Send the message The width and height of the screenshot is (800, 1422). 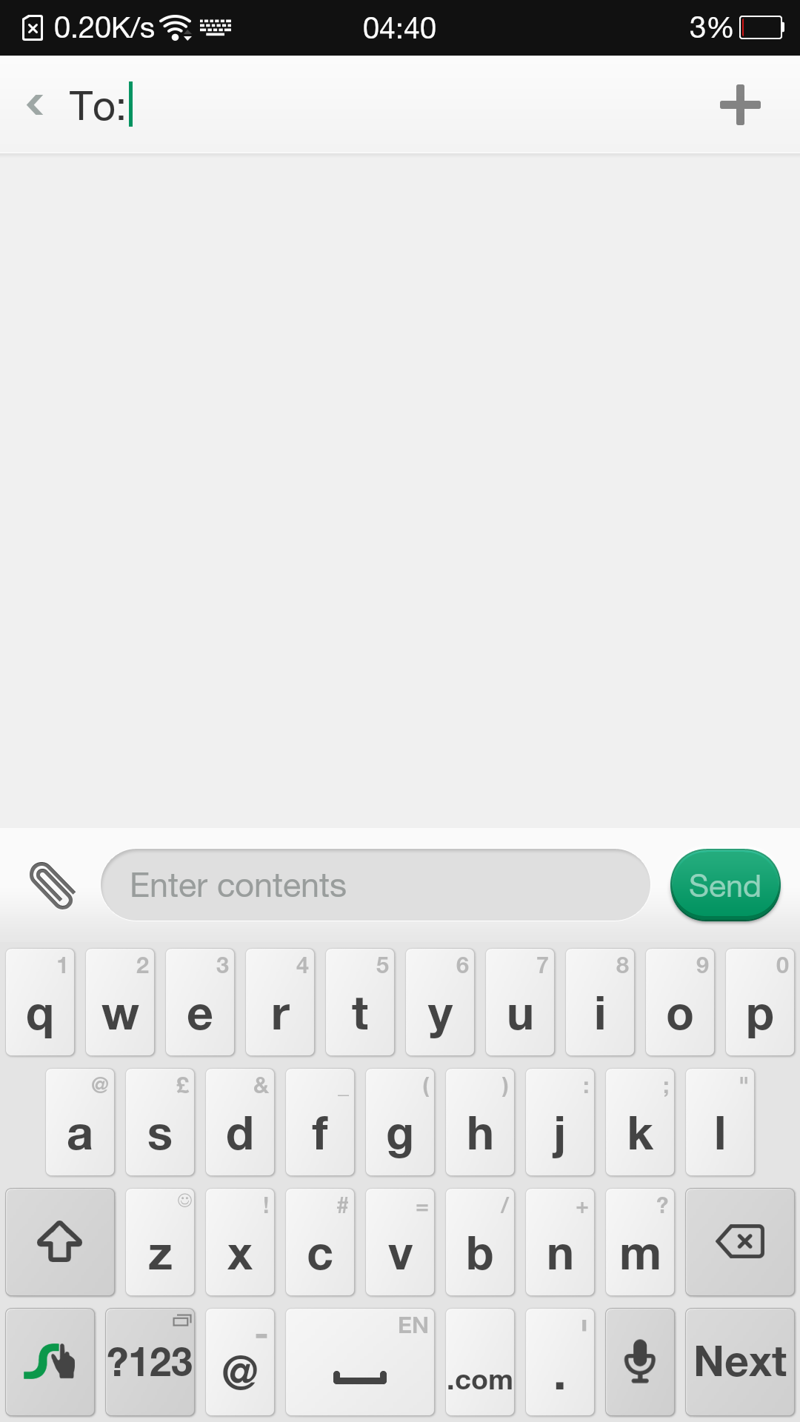(x=725, y=885)
